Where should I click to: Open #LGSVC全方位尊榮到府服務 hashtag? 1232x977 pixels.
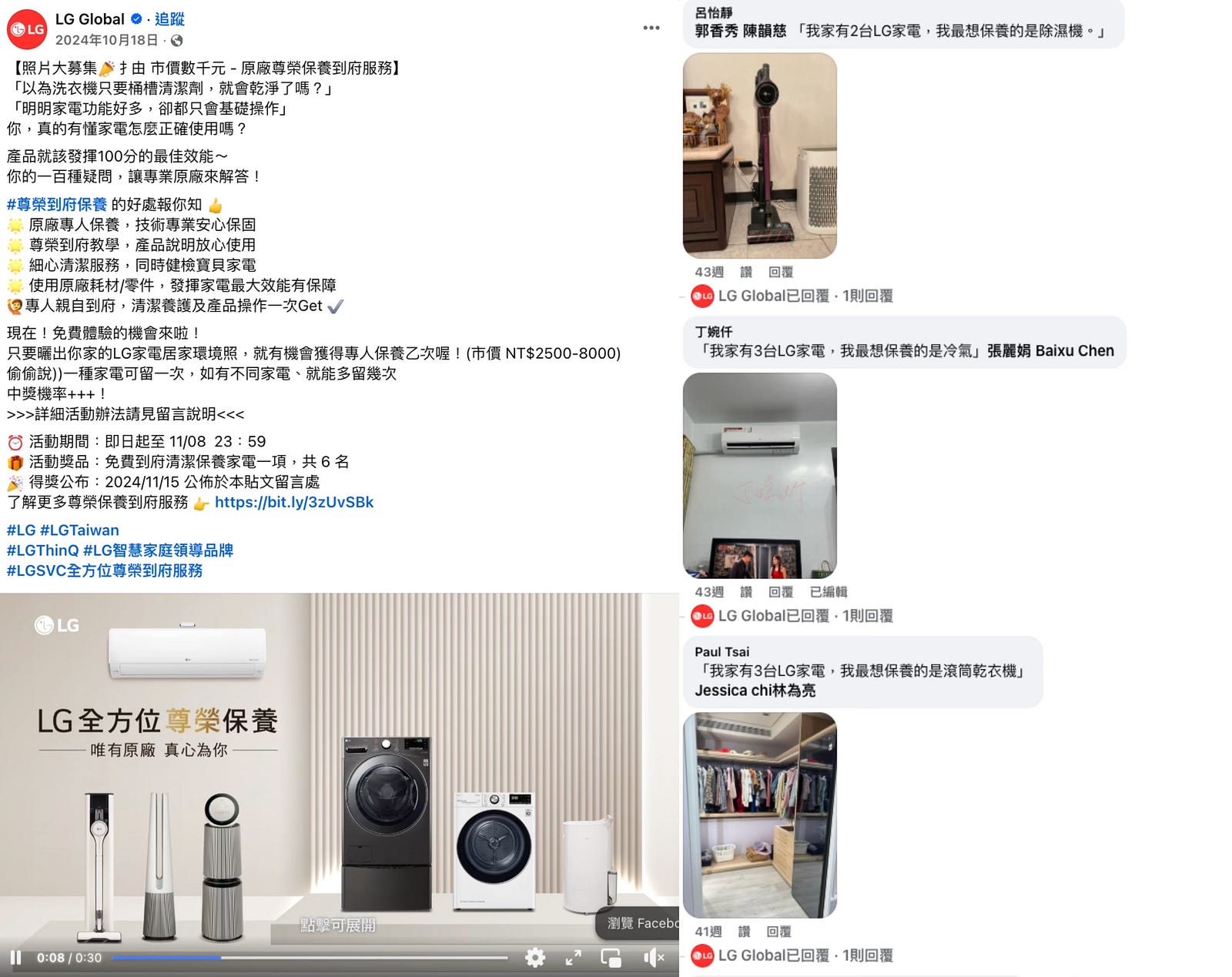[105, 570]
